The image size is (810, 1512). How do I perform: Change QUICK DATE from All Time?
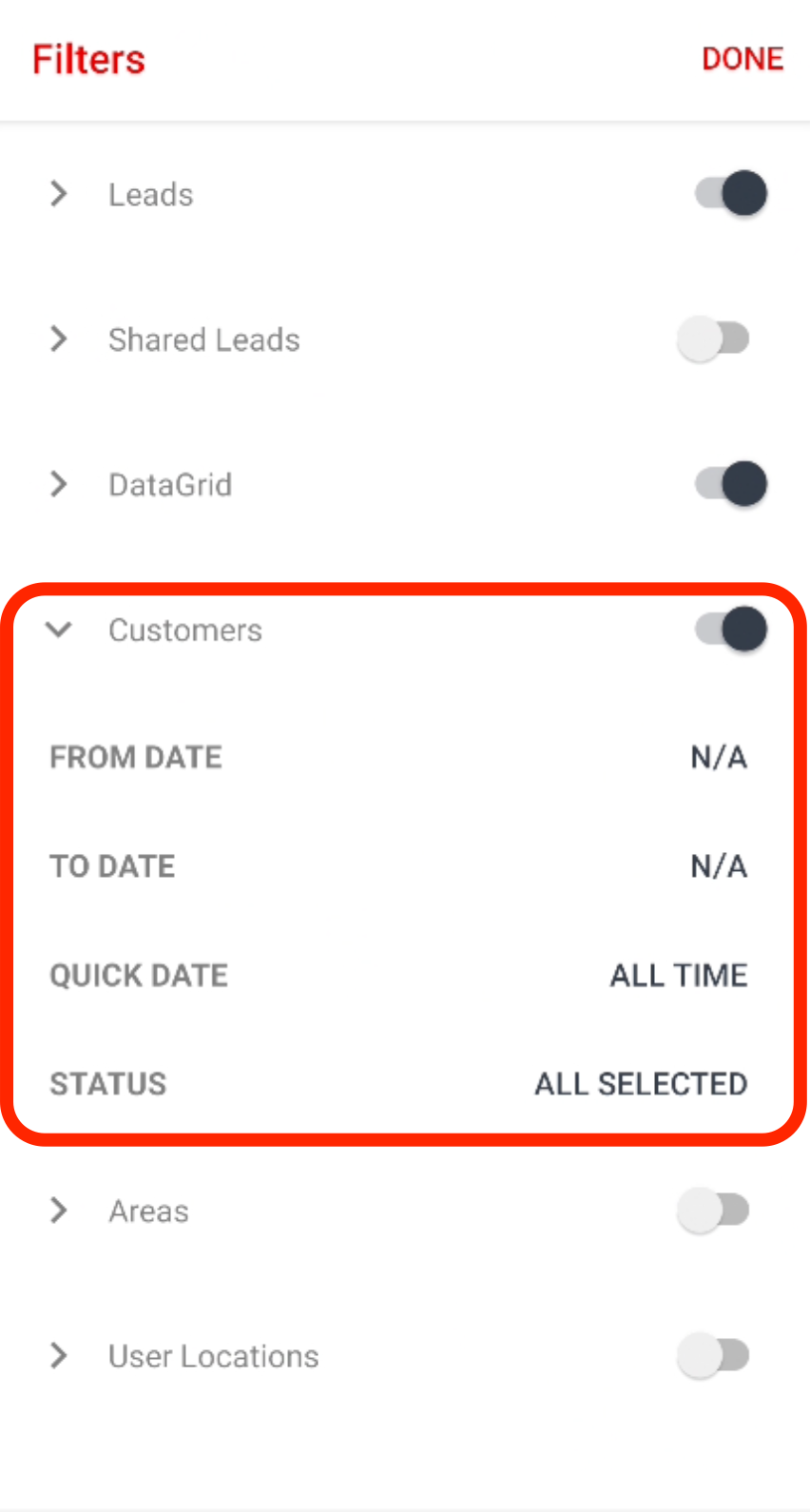(398, 975)
